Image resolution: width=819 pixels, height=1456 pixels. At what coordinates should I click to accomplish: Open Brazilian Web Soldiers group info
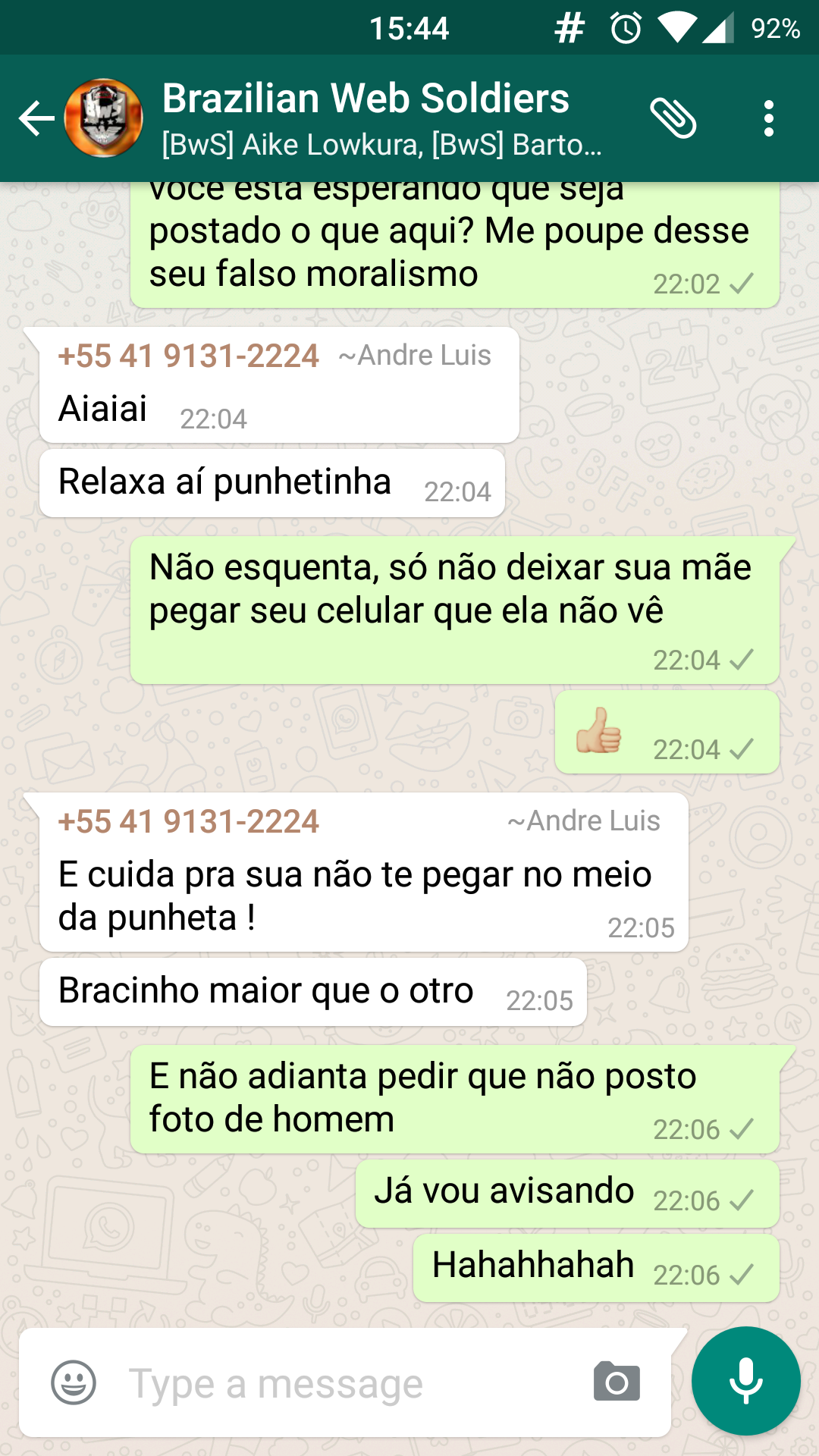click(x=366, y=99)
